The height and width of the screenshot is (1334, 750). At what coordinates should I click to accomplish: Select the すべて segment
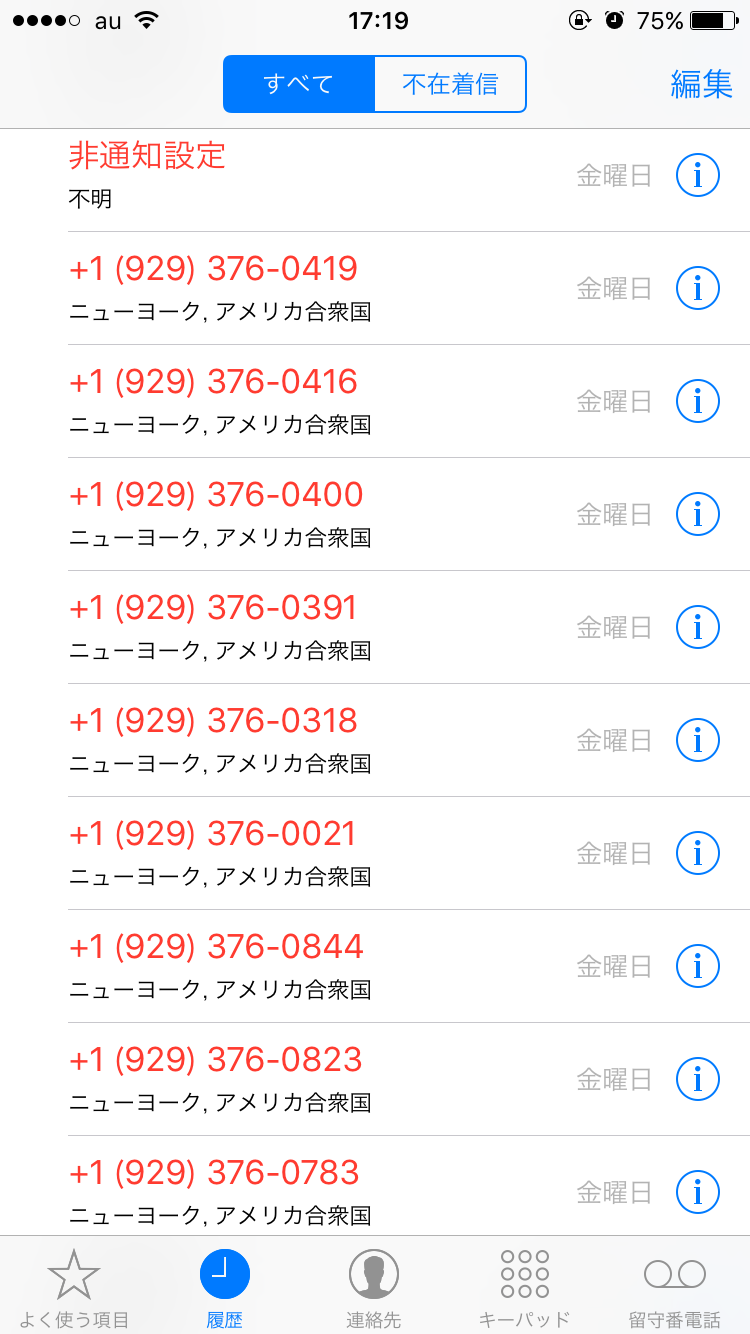299,84
